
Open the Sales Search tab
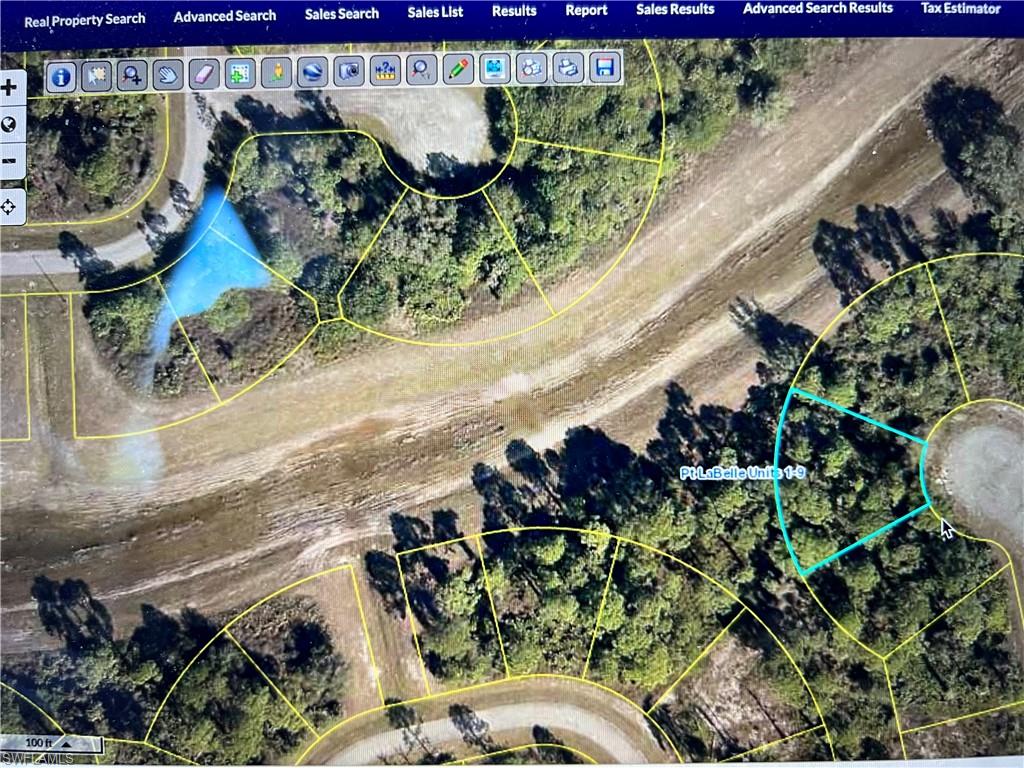pyautogui.click(x=342, y=14)
